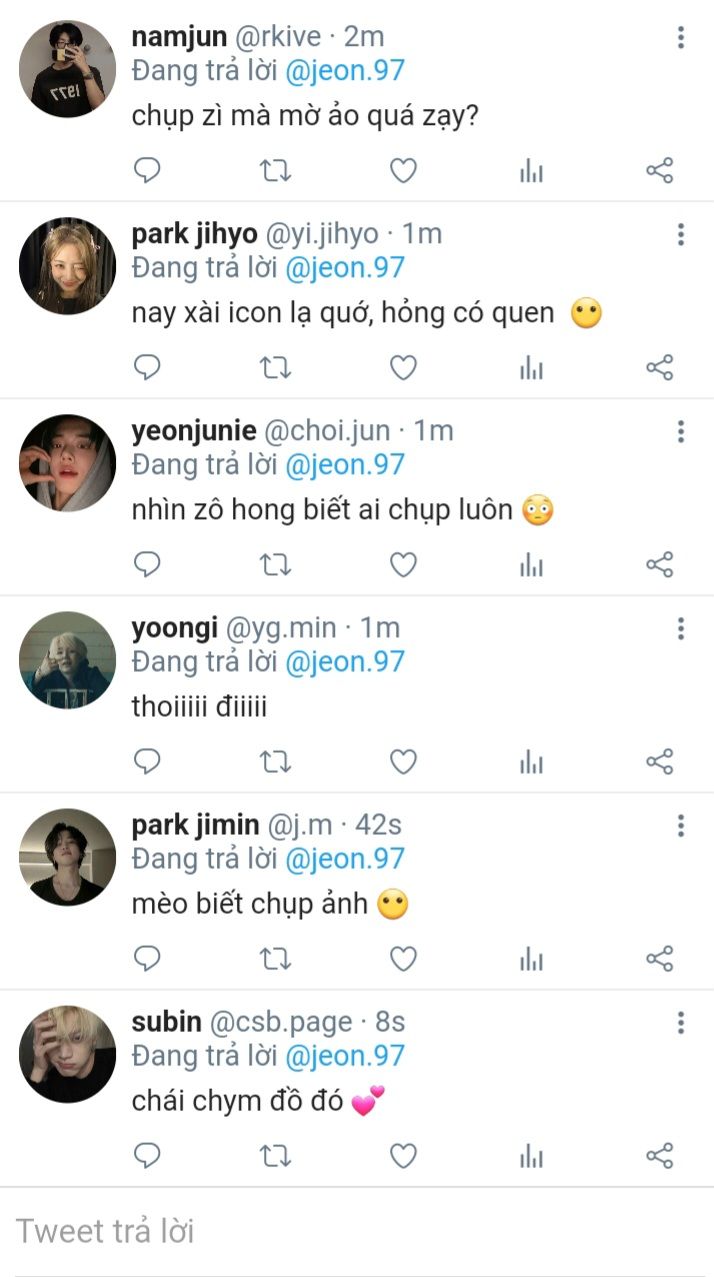This screenshot has height=1277, width=714.
Task: View analytics for yeonjunie's reply
Action: point(531,565)
